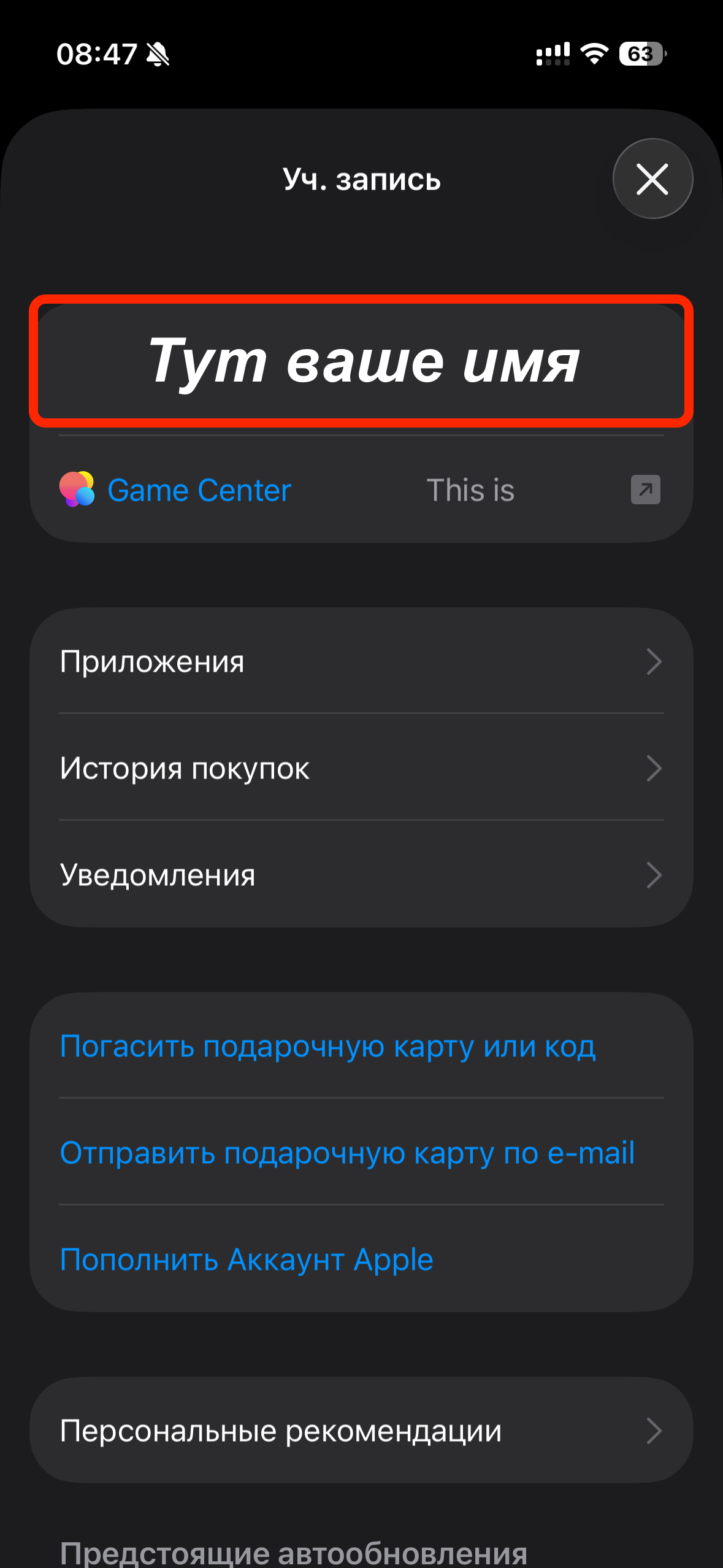
Task: View История покупок
Action: click(361, 768)
